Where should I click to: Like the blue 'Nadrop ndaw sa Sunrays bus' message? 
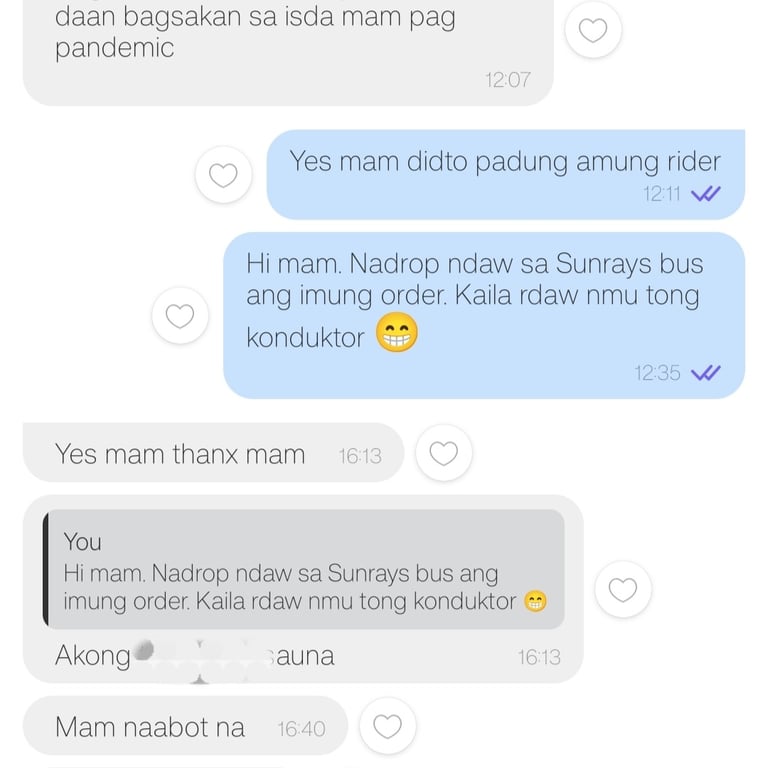coord(180,316)
